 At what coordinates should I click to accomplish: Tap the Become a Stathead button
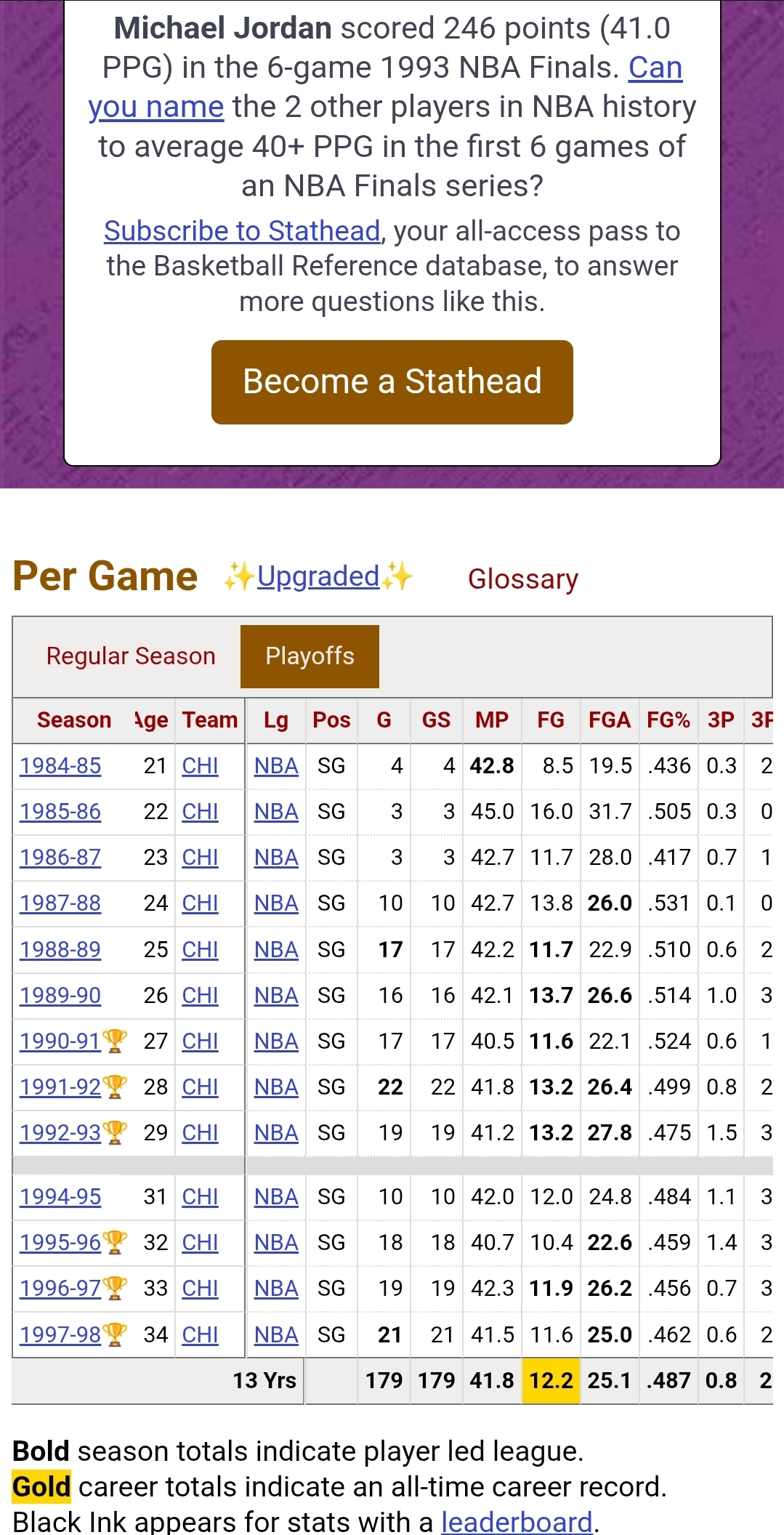(x=392, y=382)
